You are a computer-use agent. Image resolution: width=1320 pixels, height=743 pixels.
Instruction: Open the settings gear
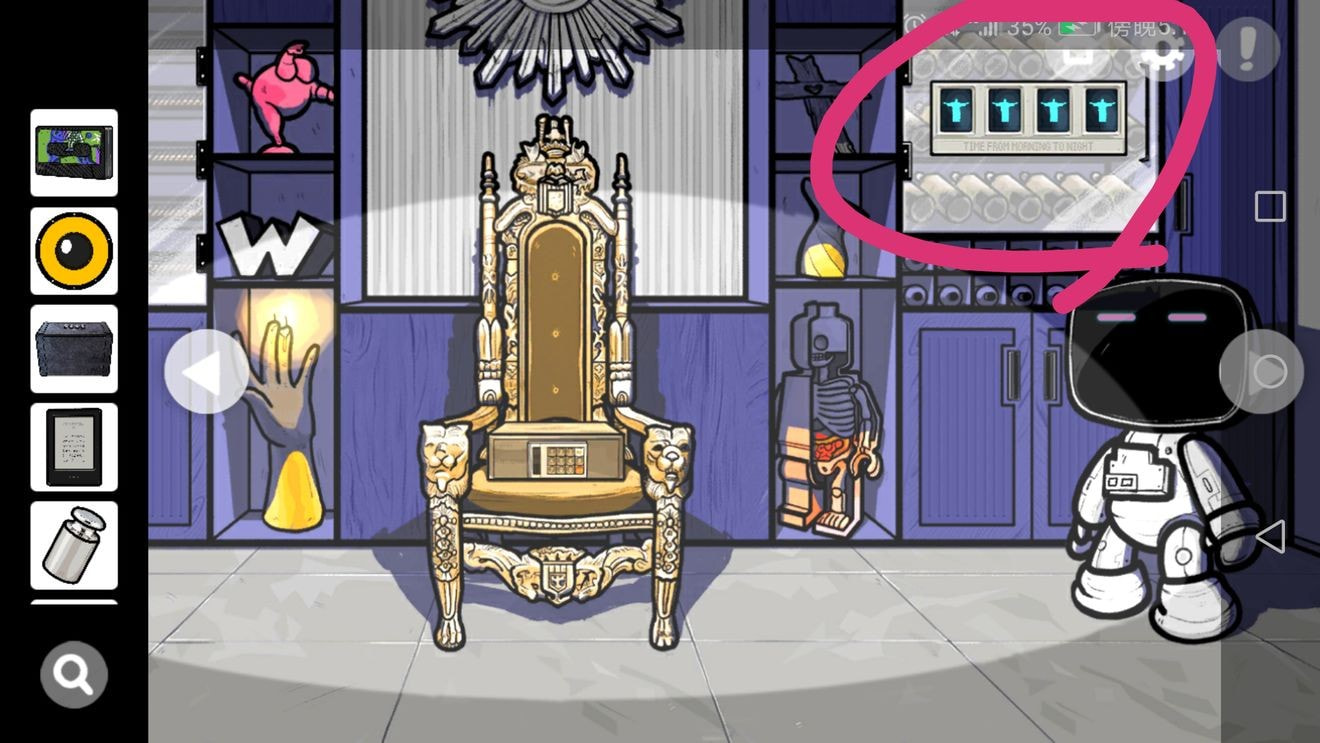(1163, 51)
